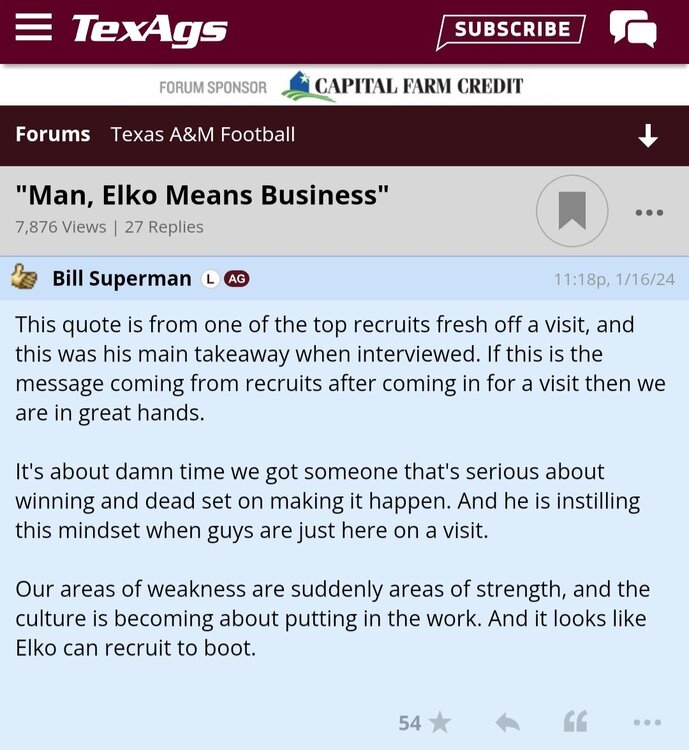Open the hamburger menu
Viewport: 689px width, 750px height.
pyautogui.click(x=33, y=28)
